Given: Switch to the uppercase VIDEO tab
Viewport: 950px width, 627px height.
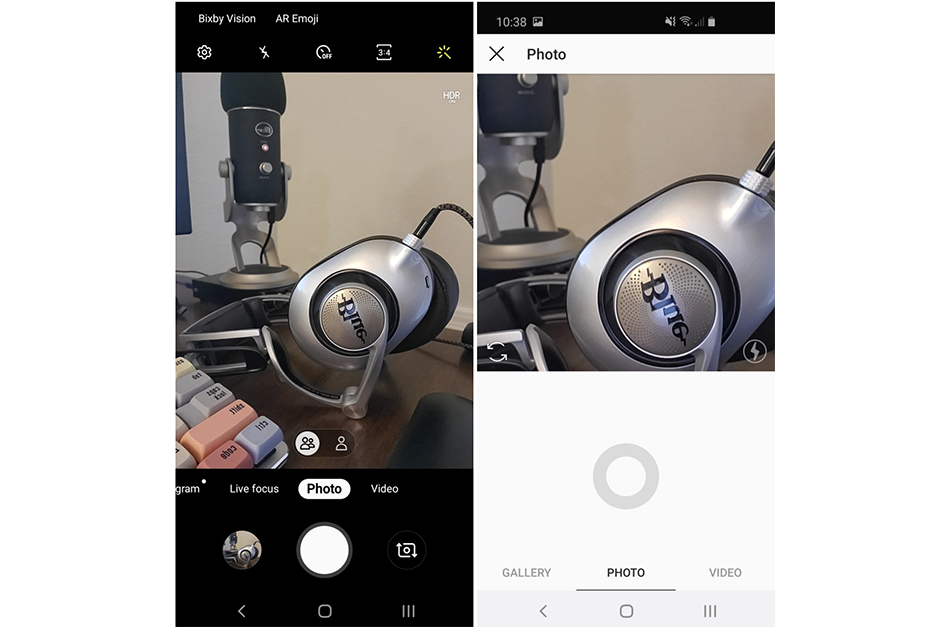Looking at the screenshot, I should click(725, 573).
